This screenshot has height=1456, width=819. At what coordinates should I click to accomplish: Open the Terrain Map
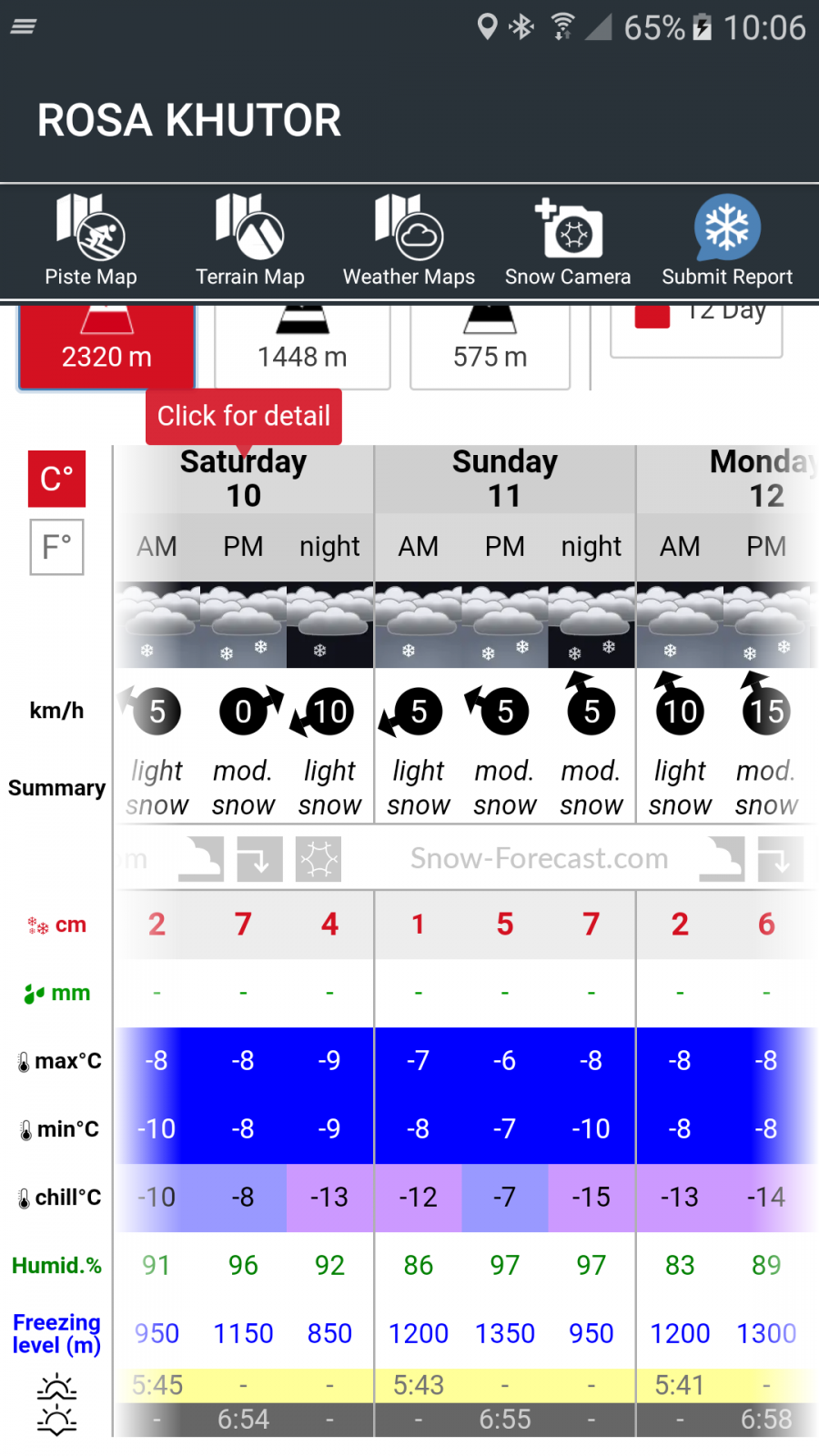pyautogui.click(x=250, y=241)
